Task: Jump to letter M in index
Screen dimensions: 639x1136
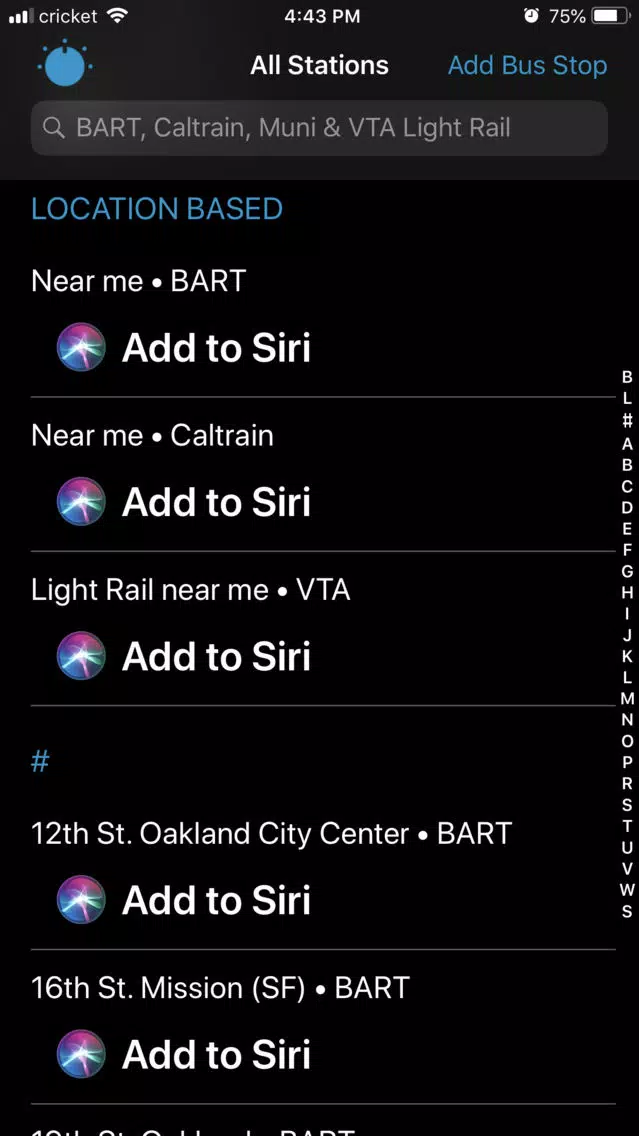Action: point(627,699)
